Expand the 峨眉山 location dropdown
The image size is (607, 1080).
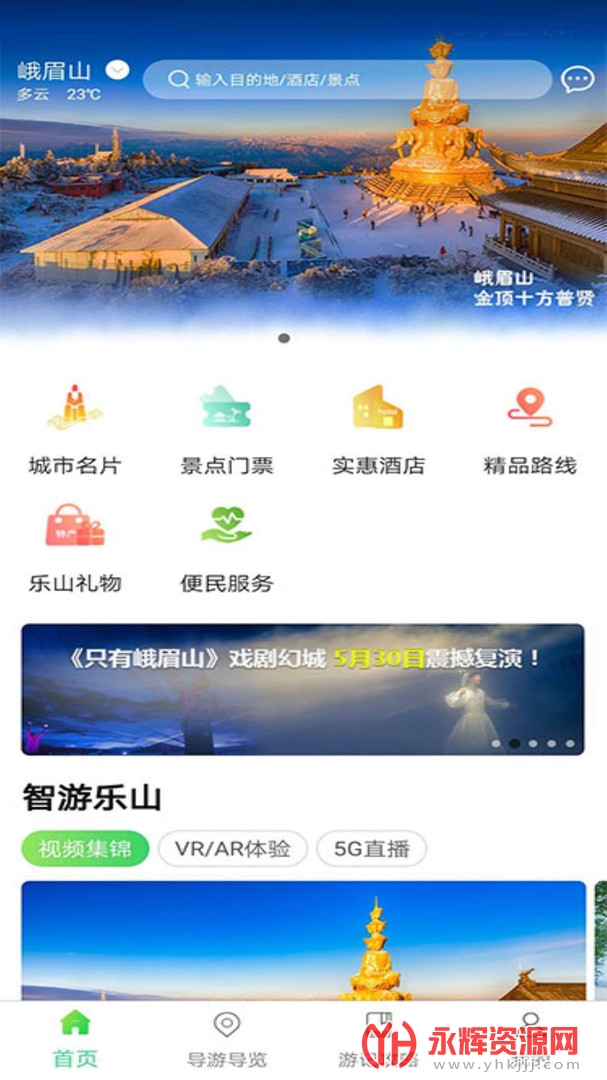(118, 70)
